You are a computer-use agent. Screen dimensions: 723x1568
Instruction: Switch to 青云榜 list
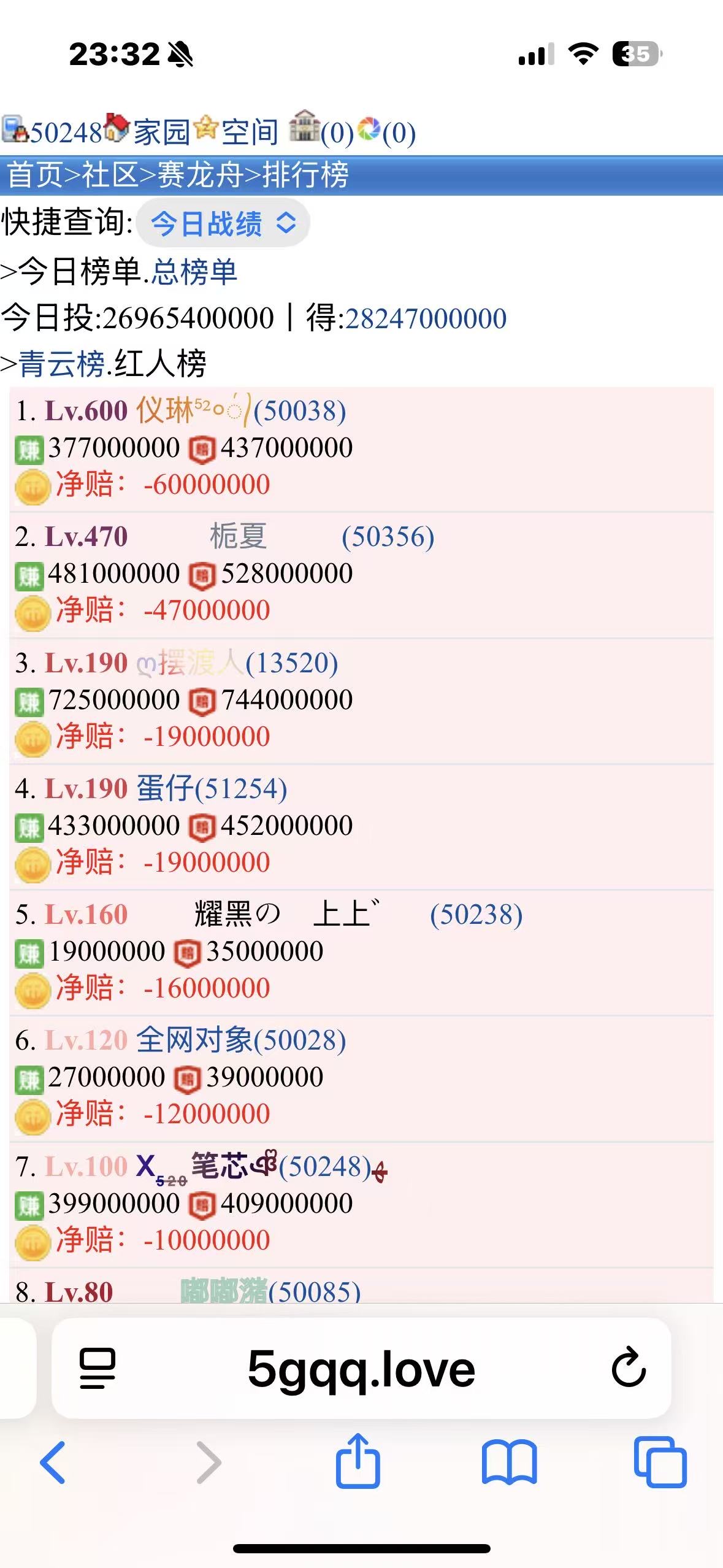[x=62, y=364]
